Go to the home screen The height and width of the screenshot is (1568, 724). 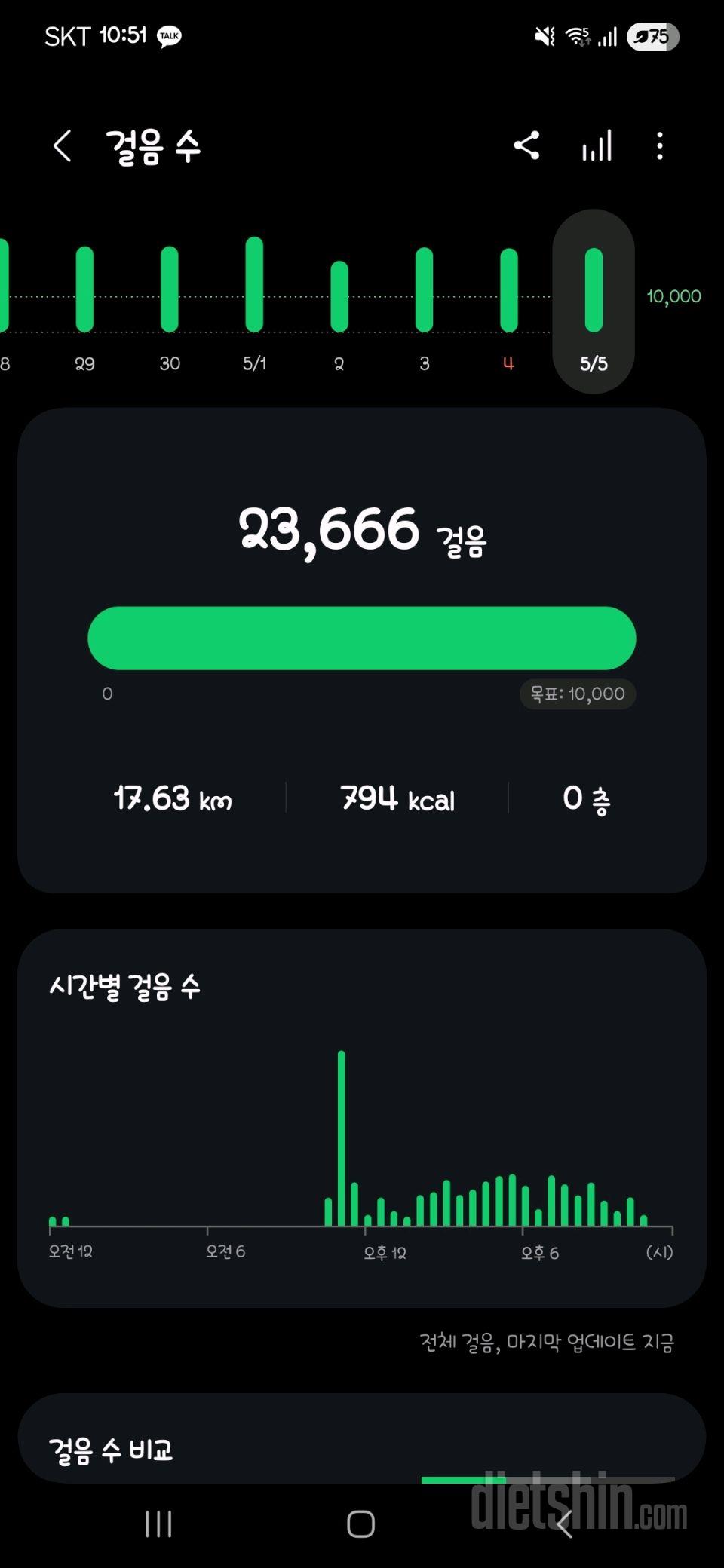pyautogui.click(x=360, y=1524)
